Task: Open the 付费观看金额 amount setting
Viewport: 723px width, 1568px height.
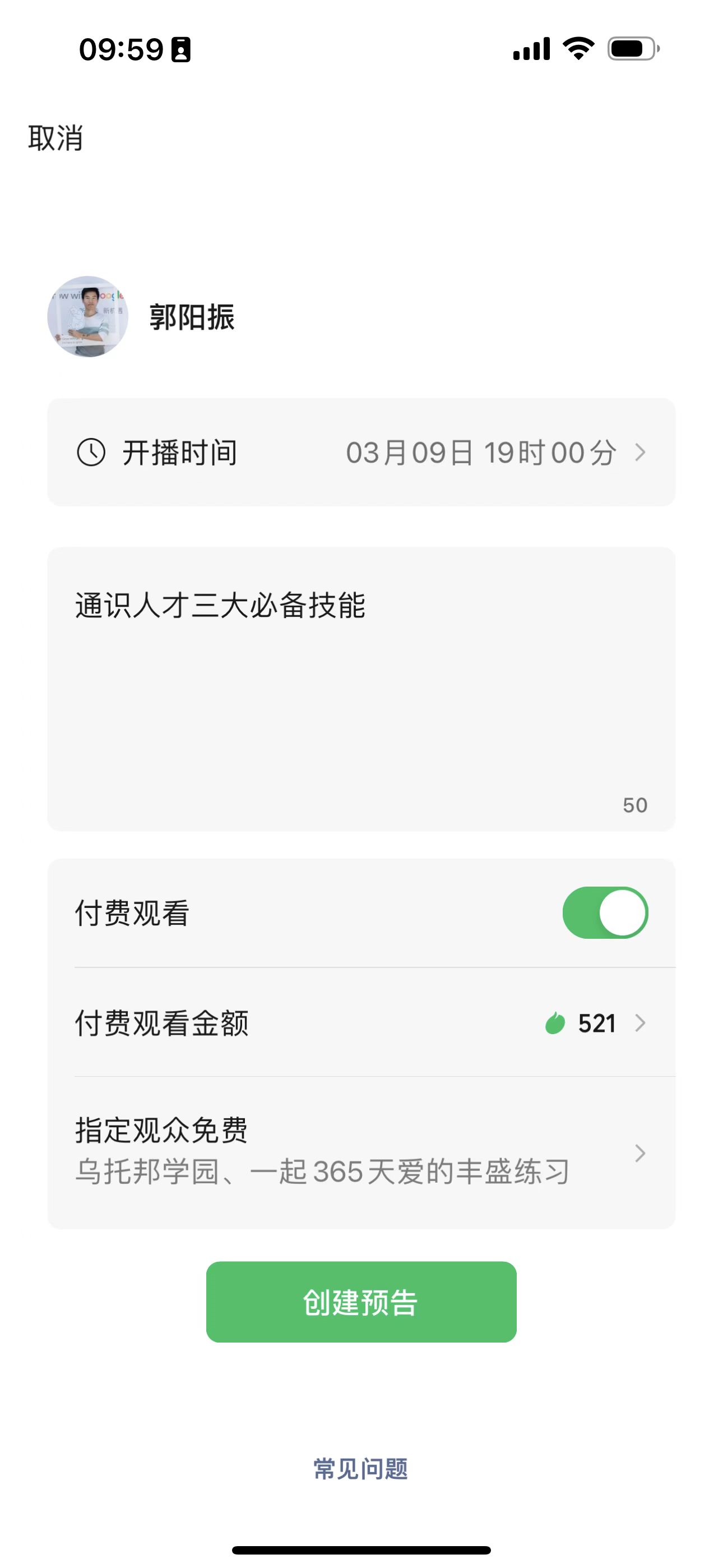Action: tap(361, 1022)
